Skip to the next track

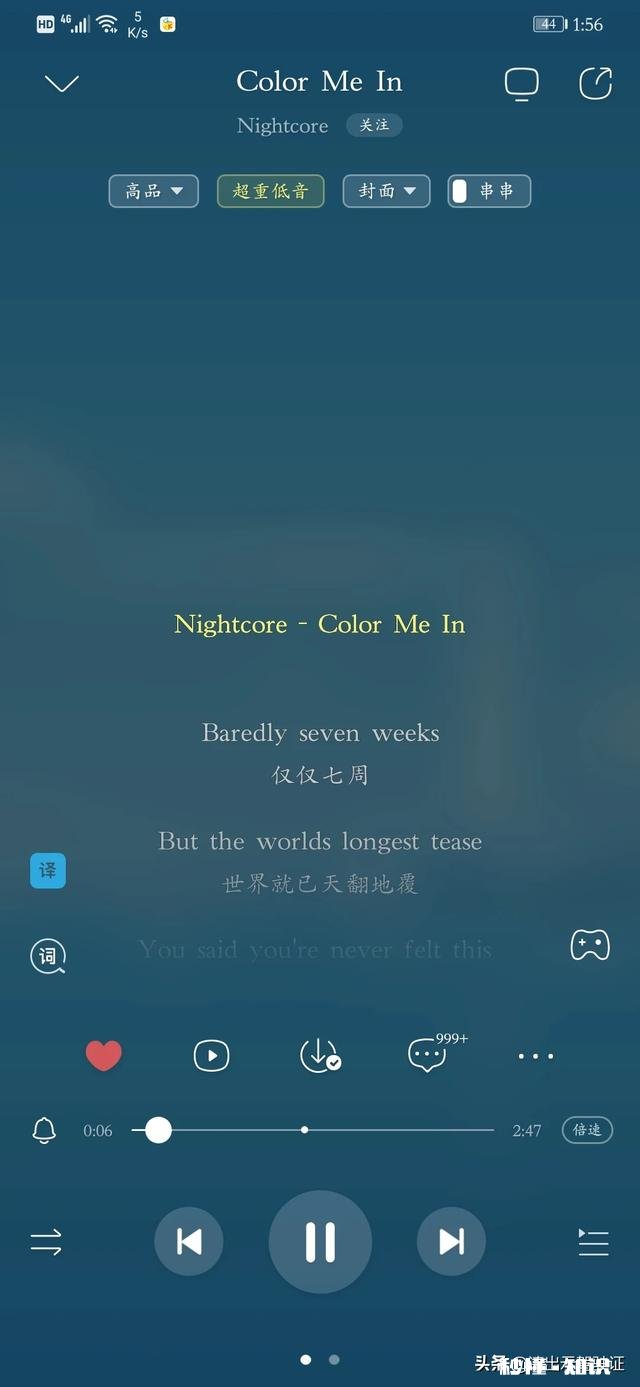(451, 1242)
